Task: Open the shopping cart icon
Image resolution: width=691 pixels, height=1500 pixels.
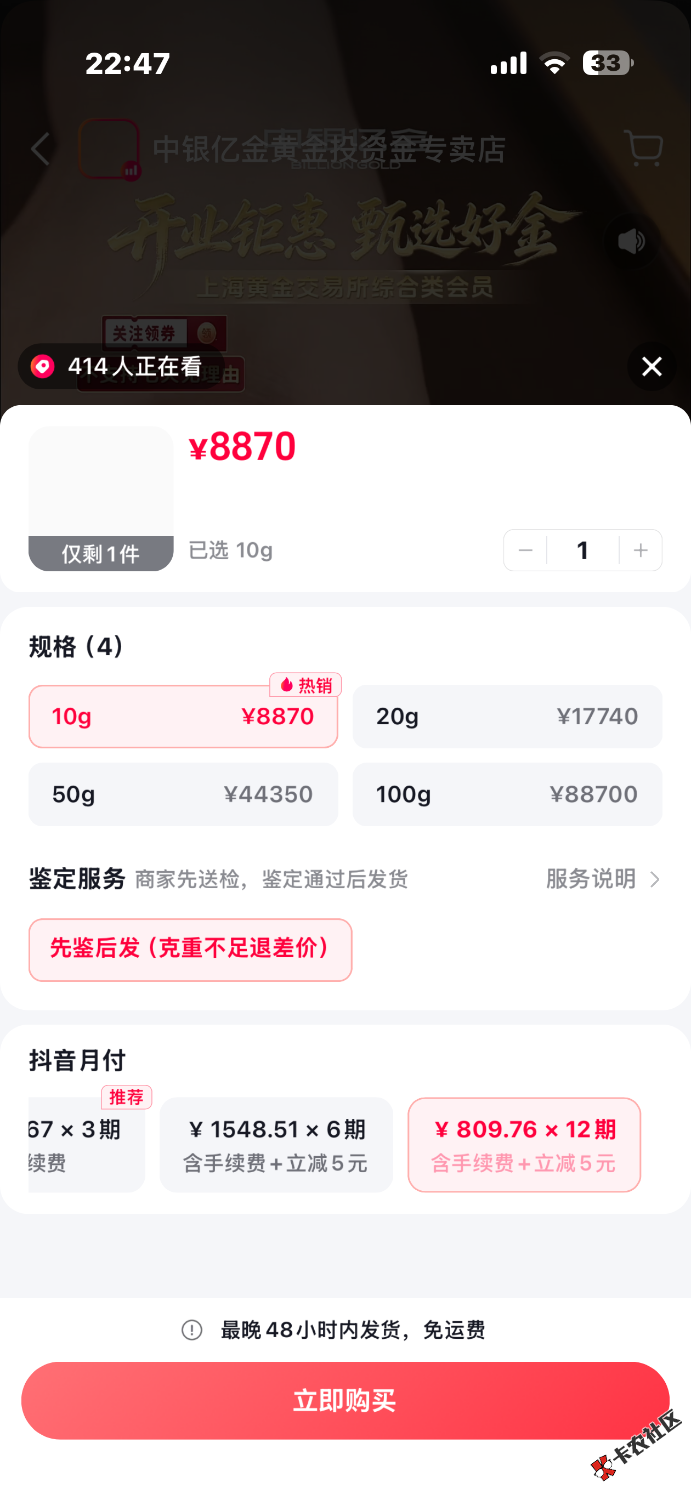Action: (x=644, y=148)
